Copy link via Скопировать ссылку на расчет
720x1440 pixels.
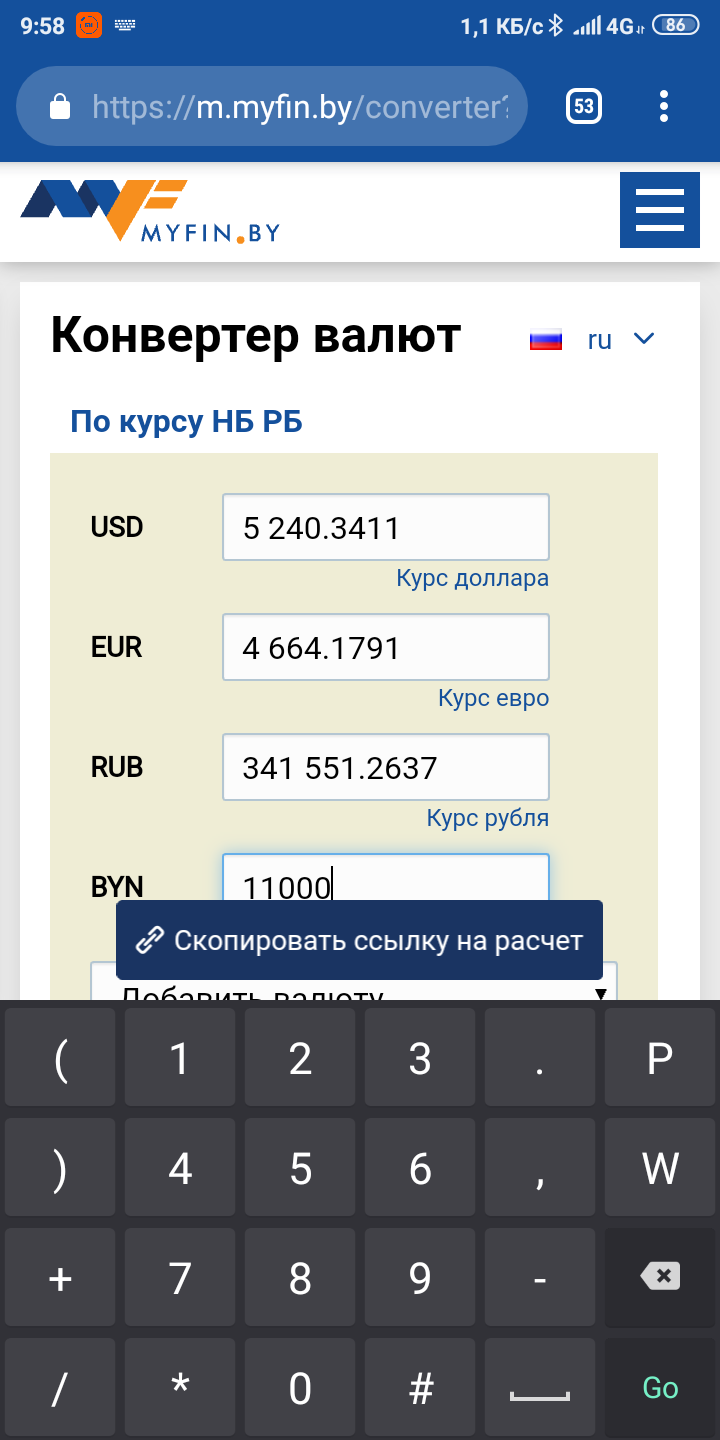click(x=359, y=940)
